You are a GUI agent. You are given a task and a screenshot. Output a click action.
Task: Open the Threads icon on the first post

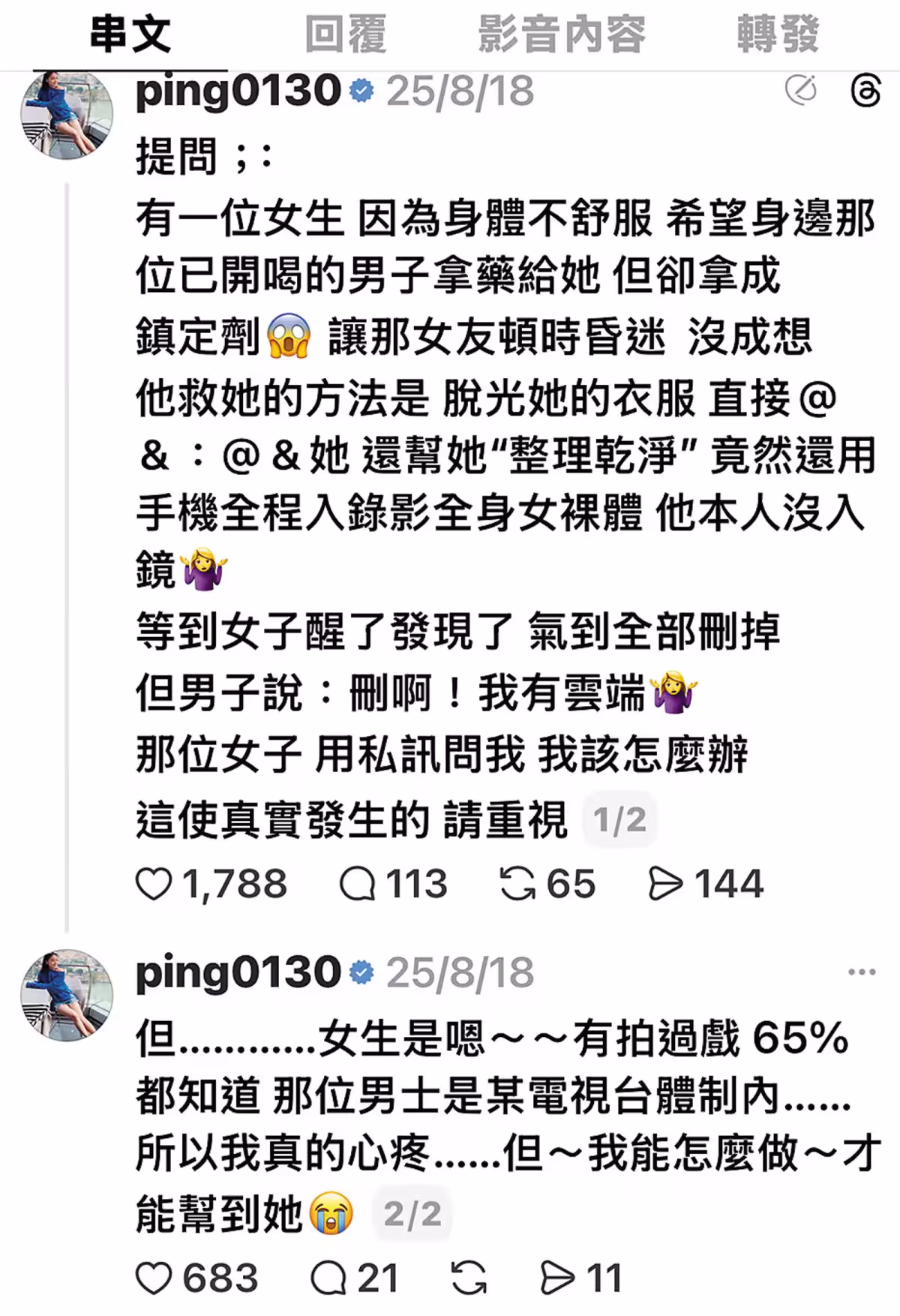[x=865, y=92]
